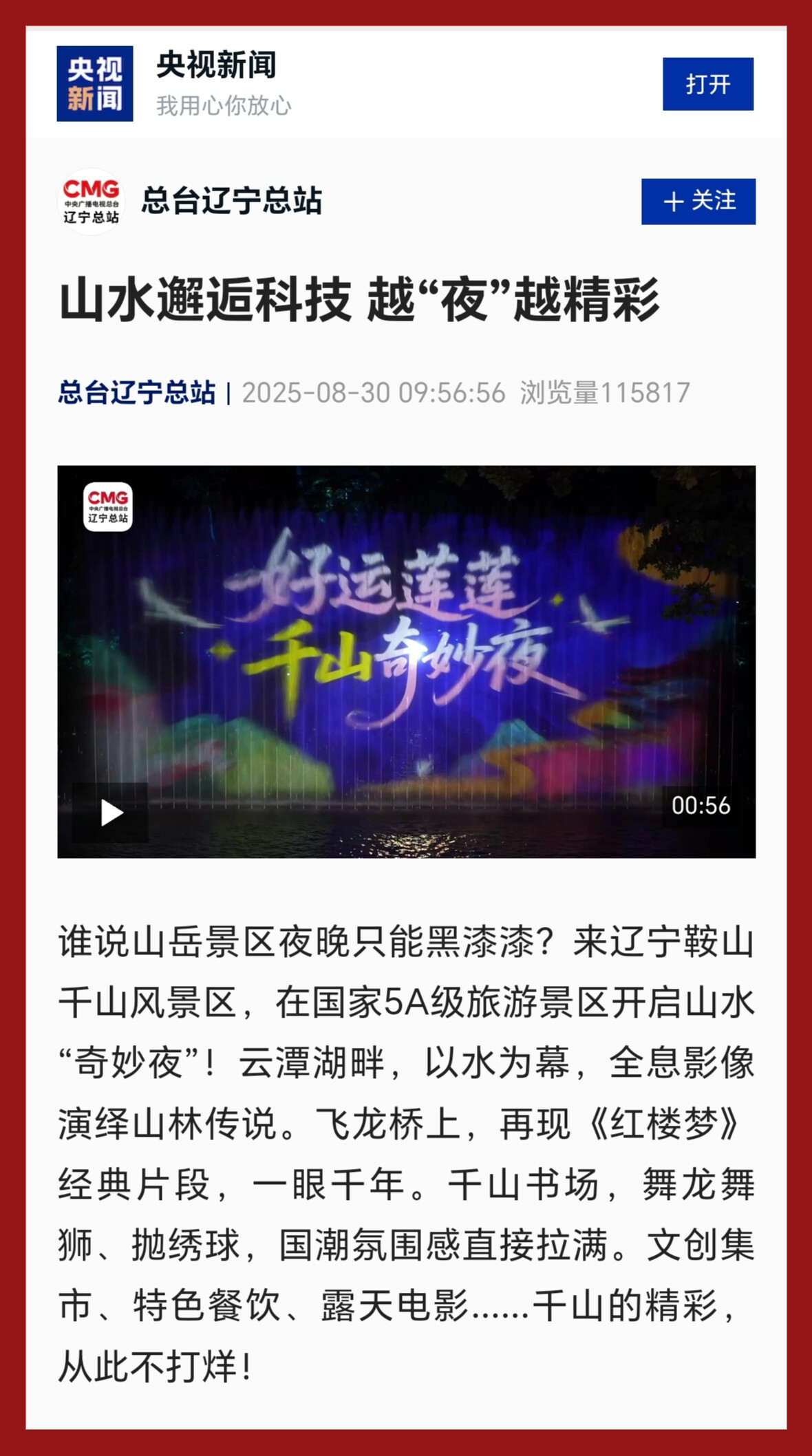
Task: Tap the 打开 button to open the app
Action: pos(707,84)
